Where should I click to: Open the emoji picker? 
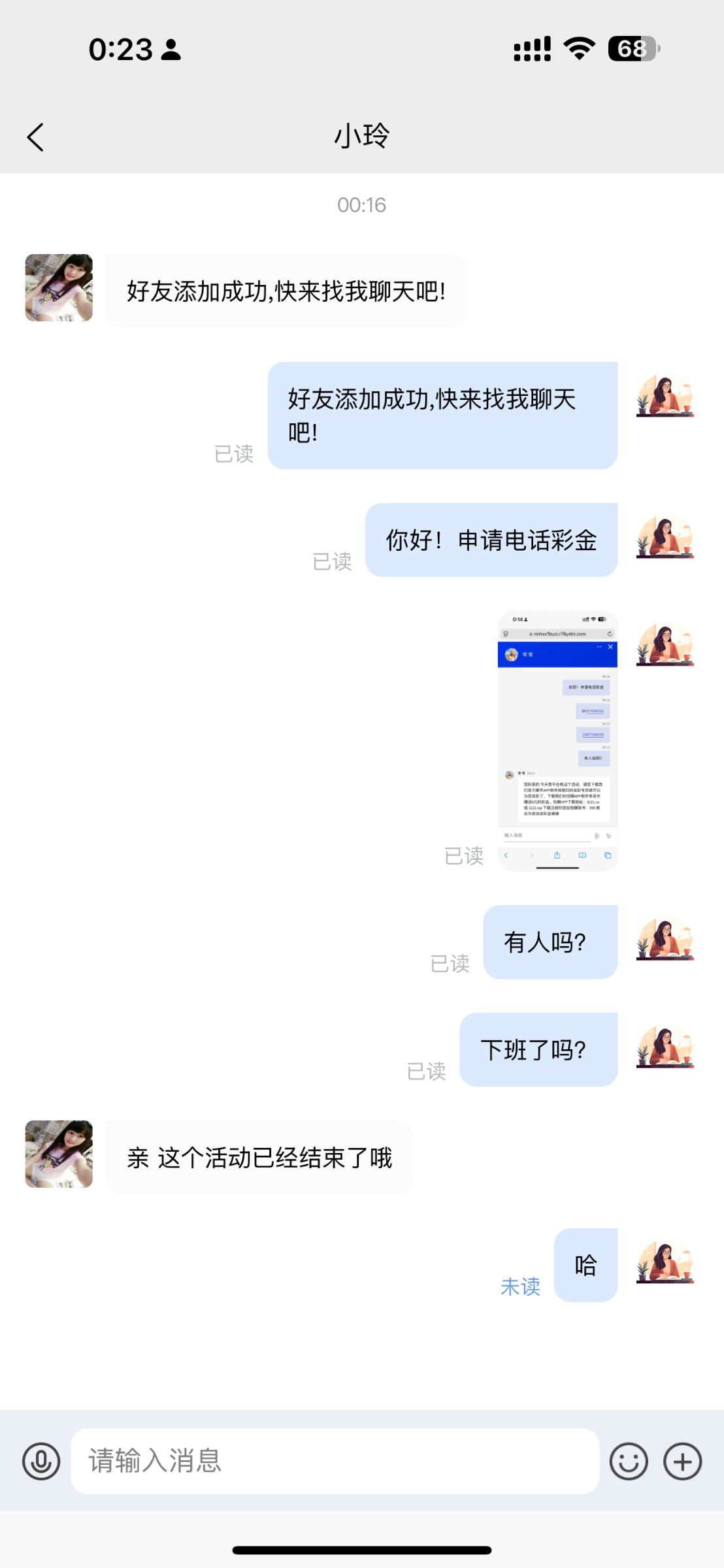click(x=629, y=1462)
